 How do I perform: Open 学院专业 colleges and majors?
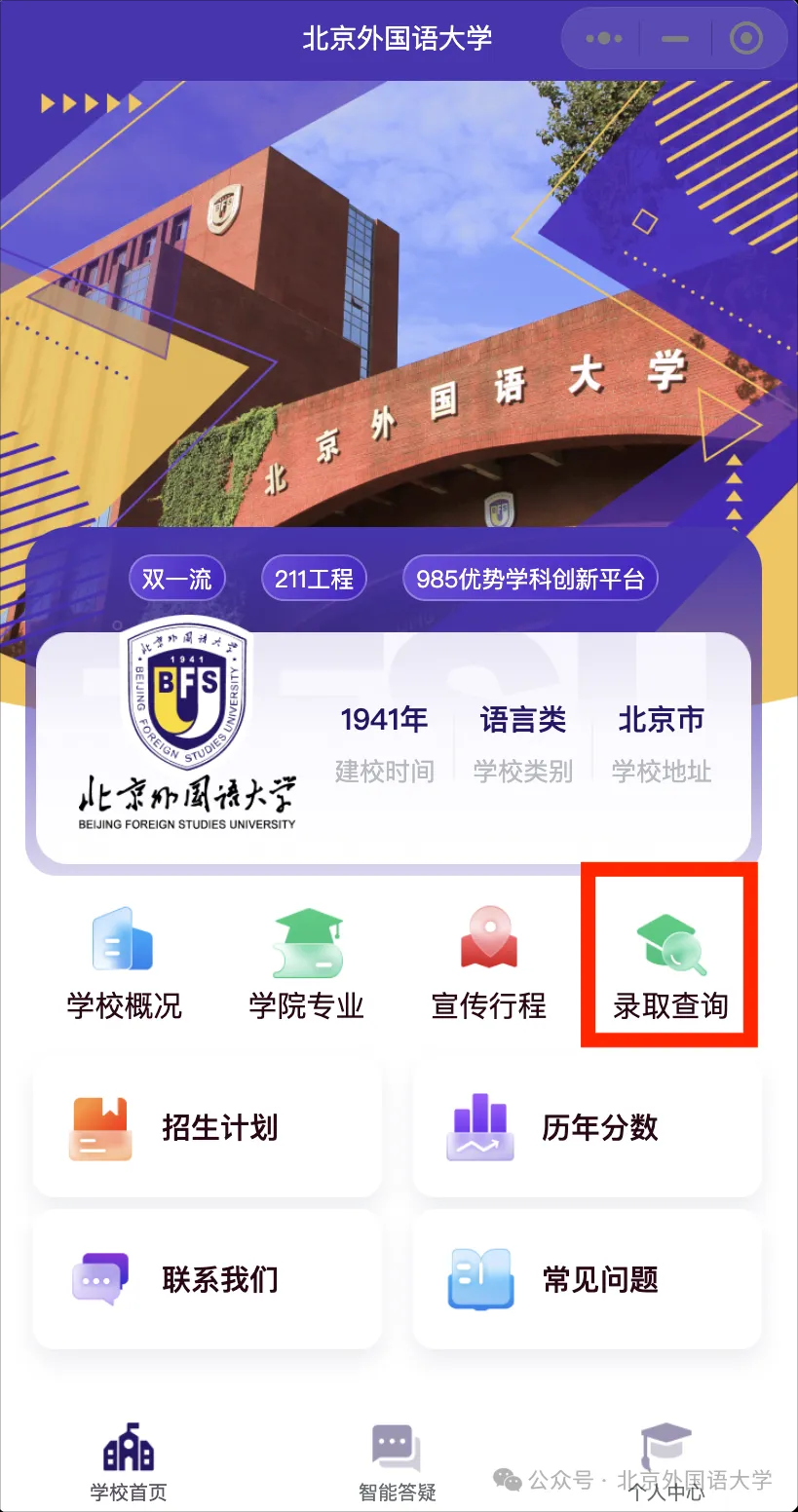click(306, 964)
